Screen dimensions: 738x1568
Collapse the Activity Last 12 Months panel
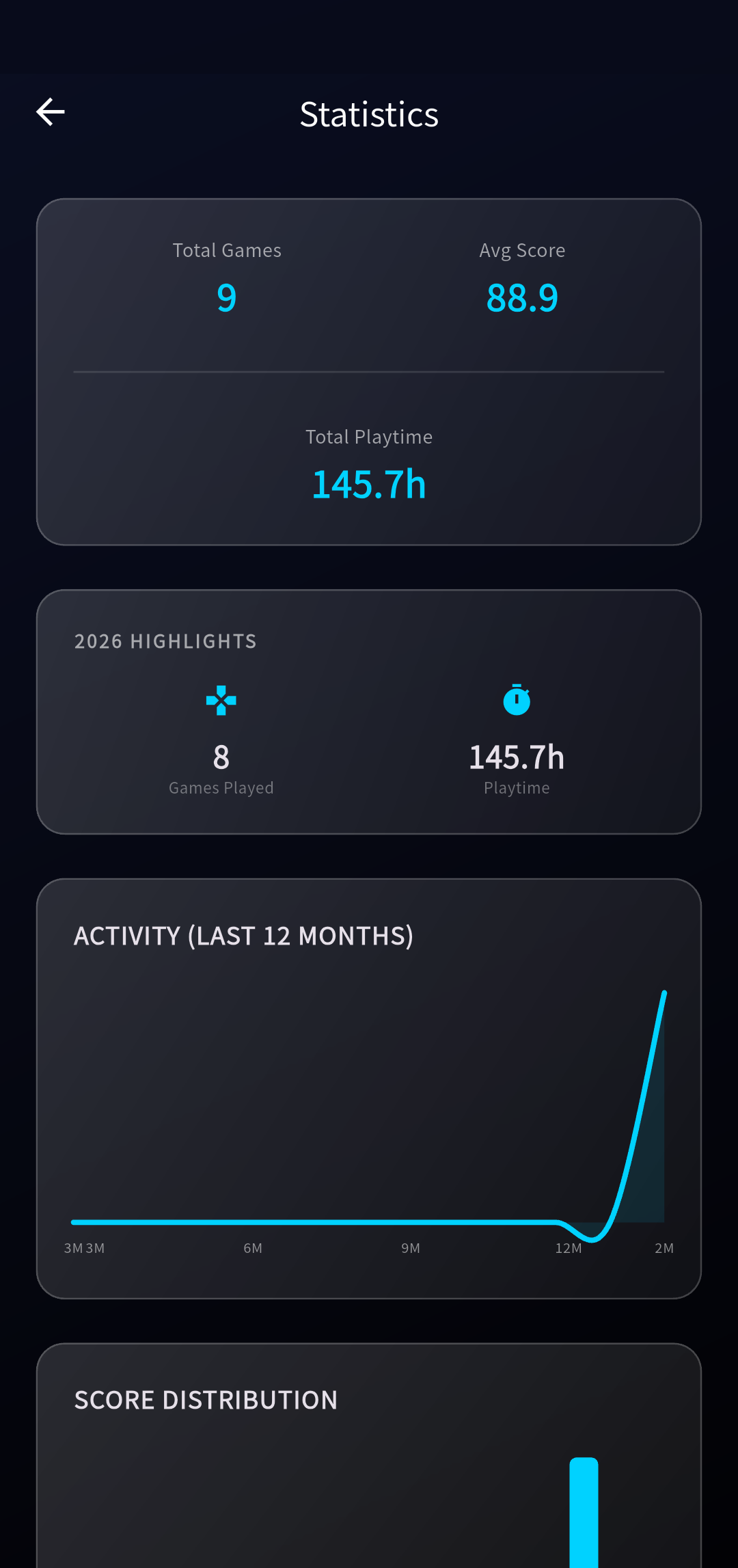point(368,1094)
